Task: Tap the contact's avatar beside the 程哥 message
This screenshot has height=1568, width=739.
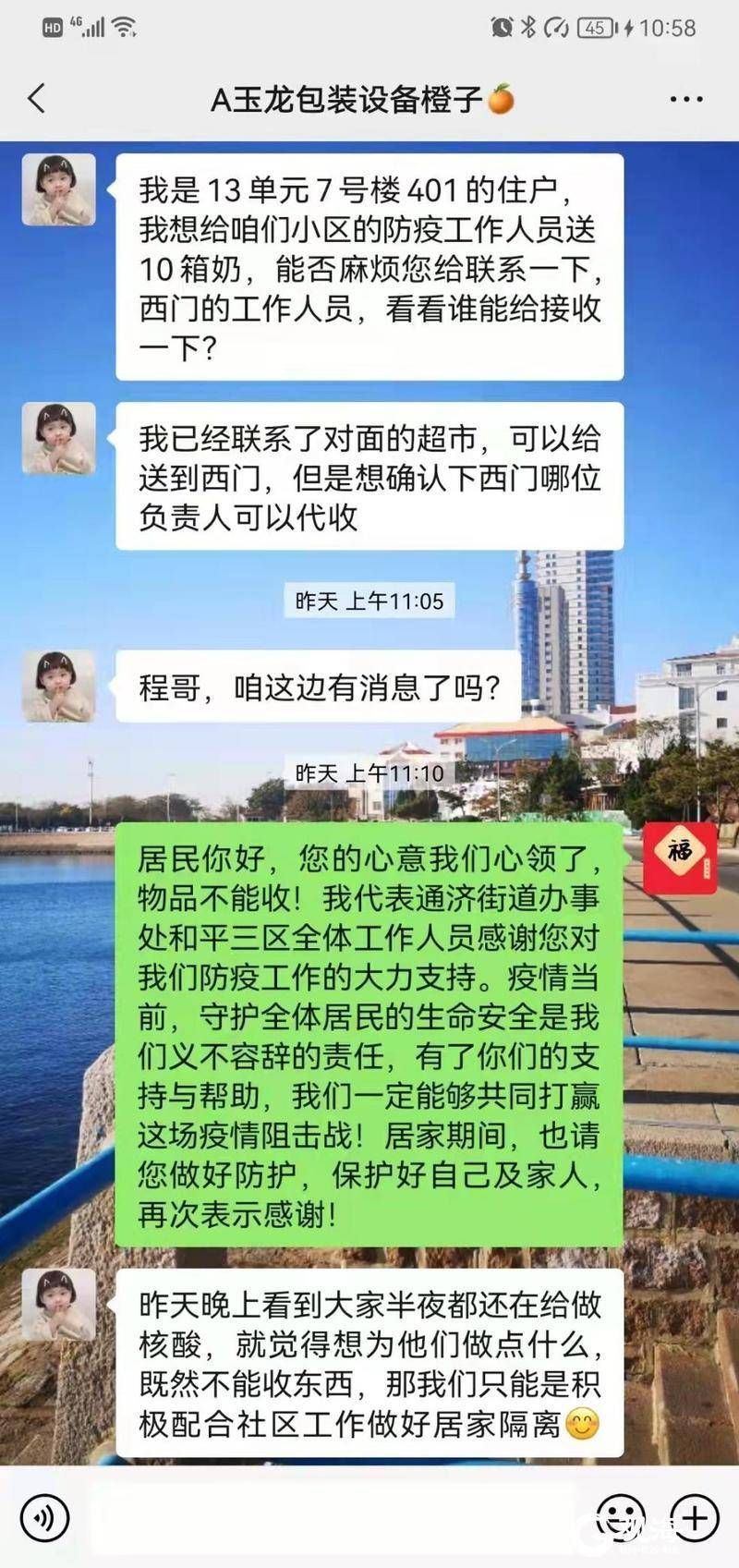Action: point(58,687)
